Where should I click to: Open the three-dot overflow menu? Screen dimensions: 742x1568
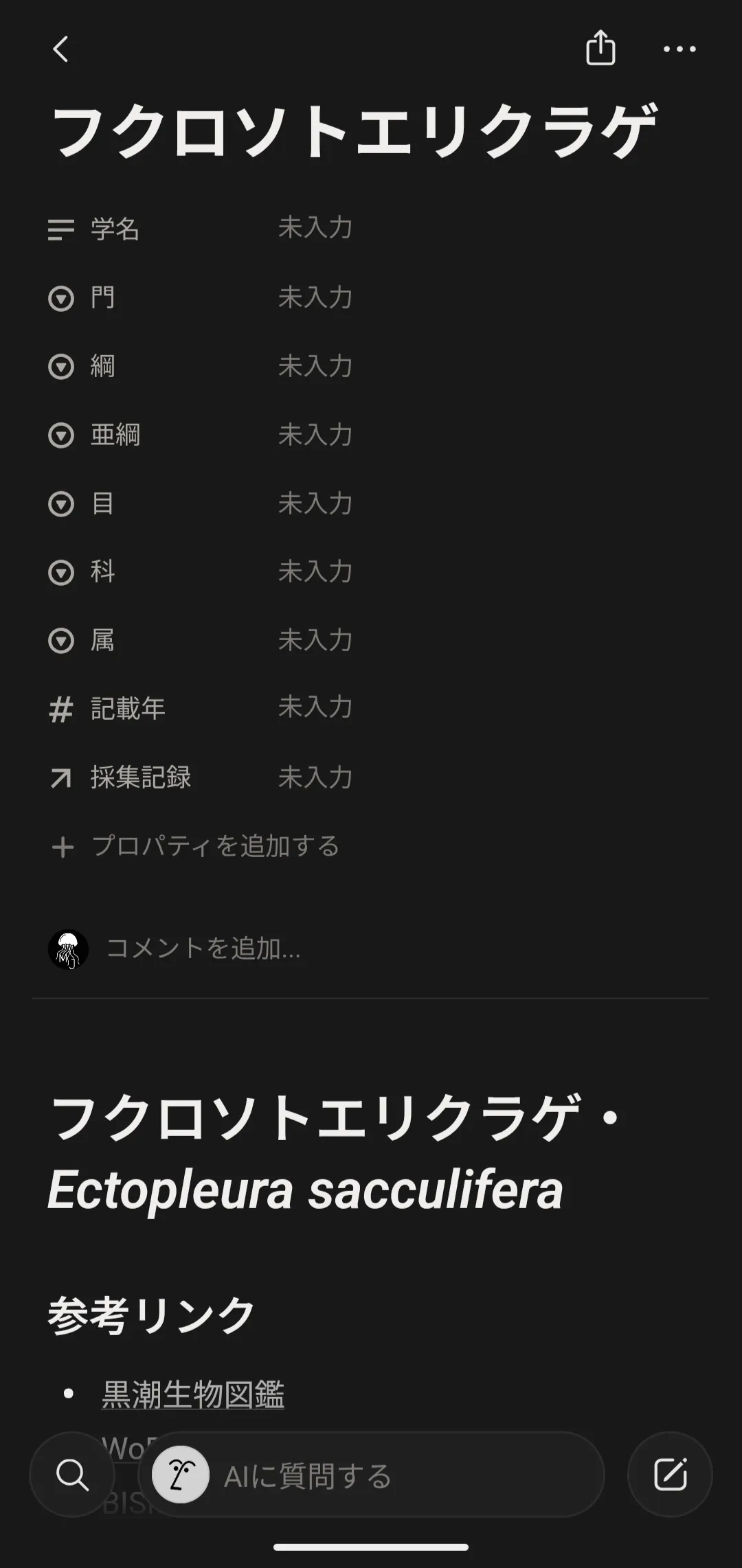(679, 49)
